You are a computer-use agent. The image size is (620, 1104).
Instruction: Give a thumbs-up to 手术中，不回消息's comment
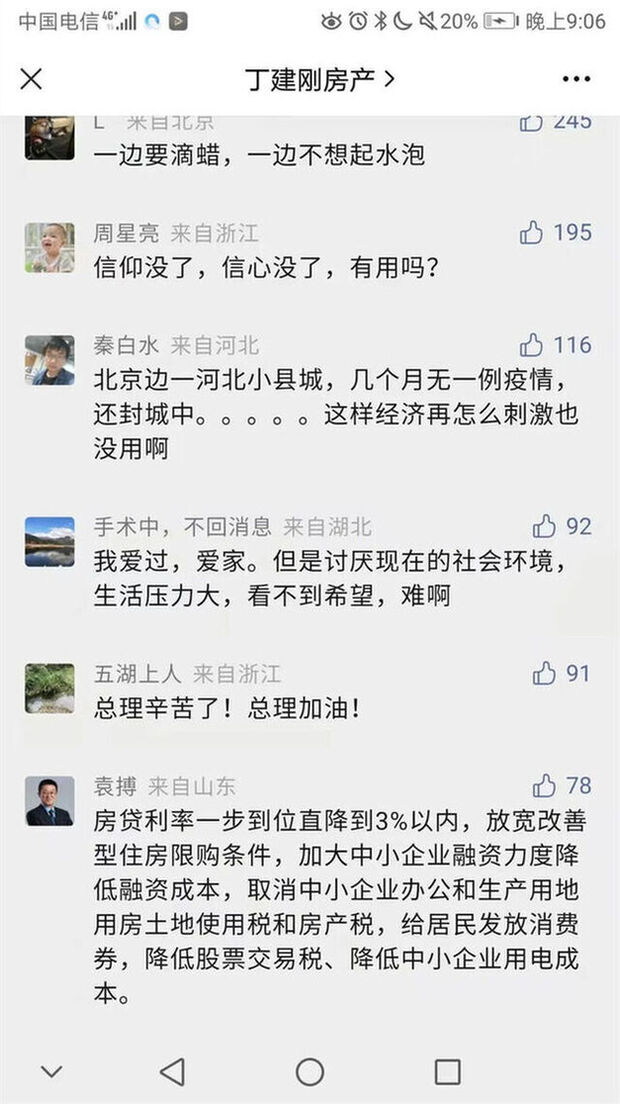544,526
